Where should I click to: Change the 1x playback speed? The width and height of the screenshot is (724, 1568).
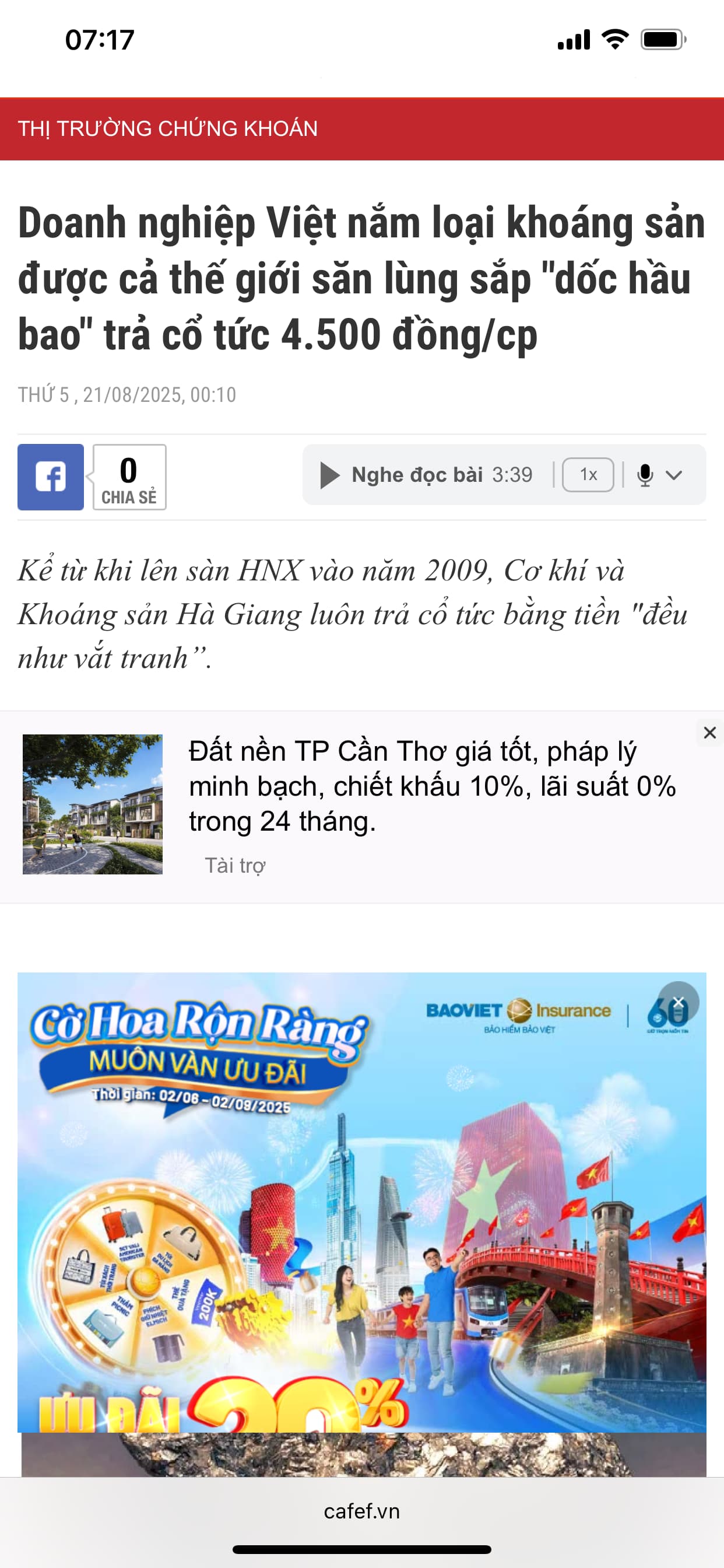[x=588, y=475]
